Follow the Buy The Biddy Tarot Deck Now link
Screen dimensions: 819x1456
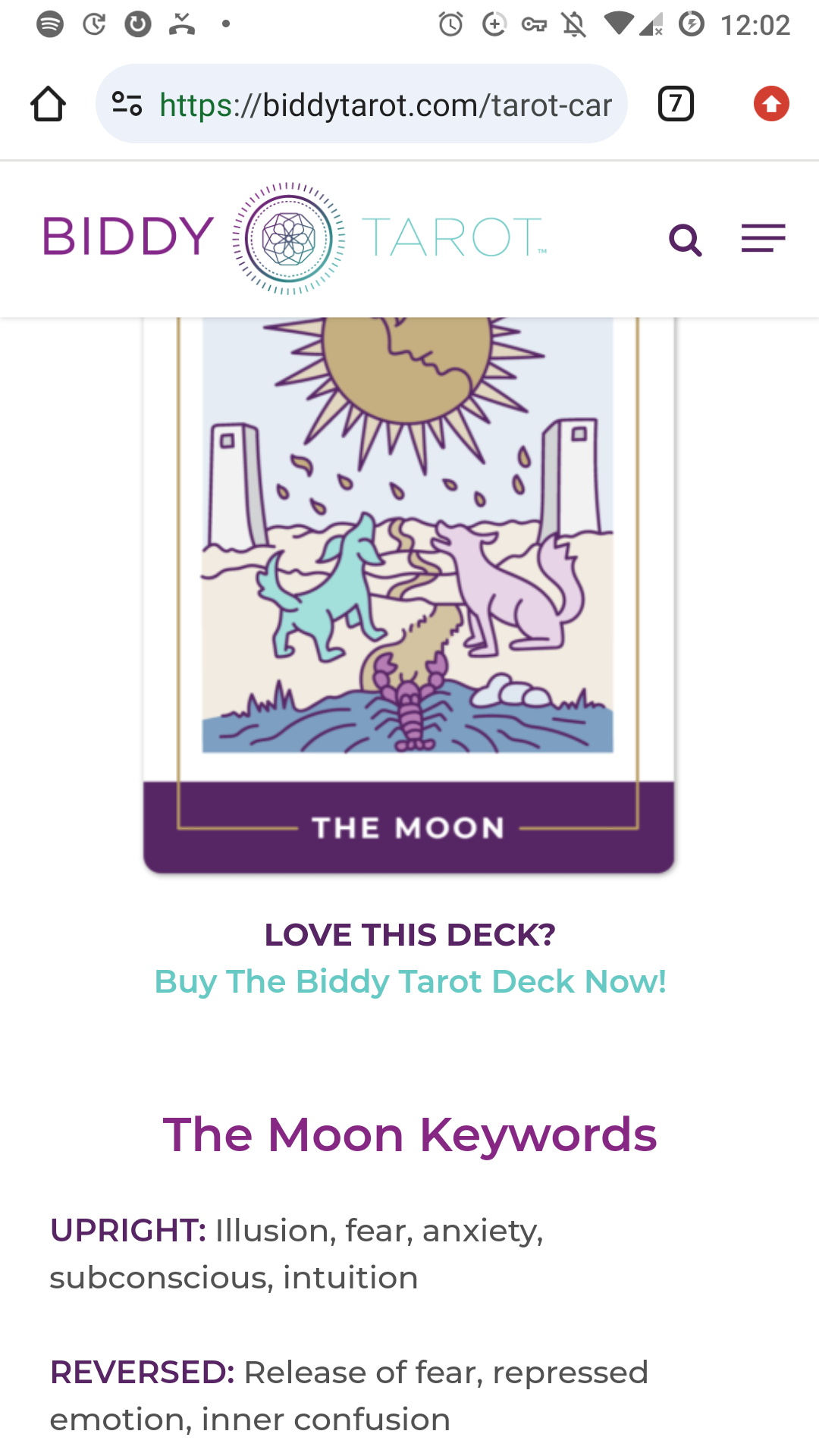(x=410, y=981)
